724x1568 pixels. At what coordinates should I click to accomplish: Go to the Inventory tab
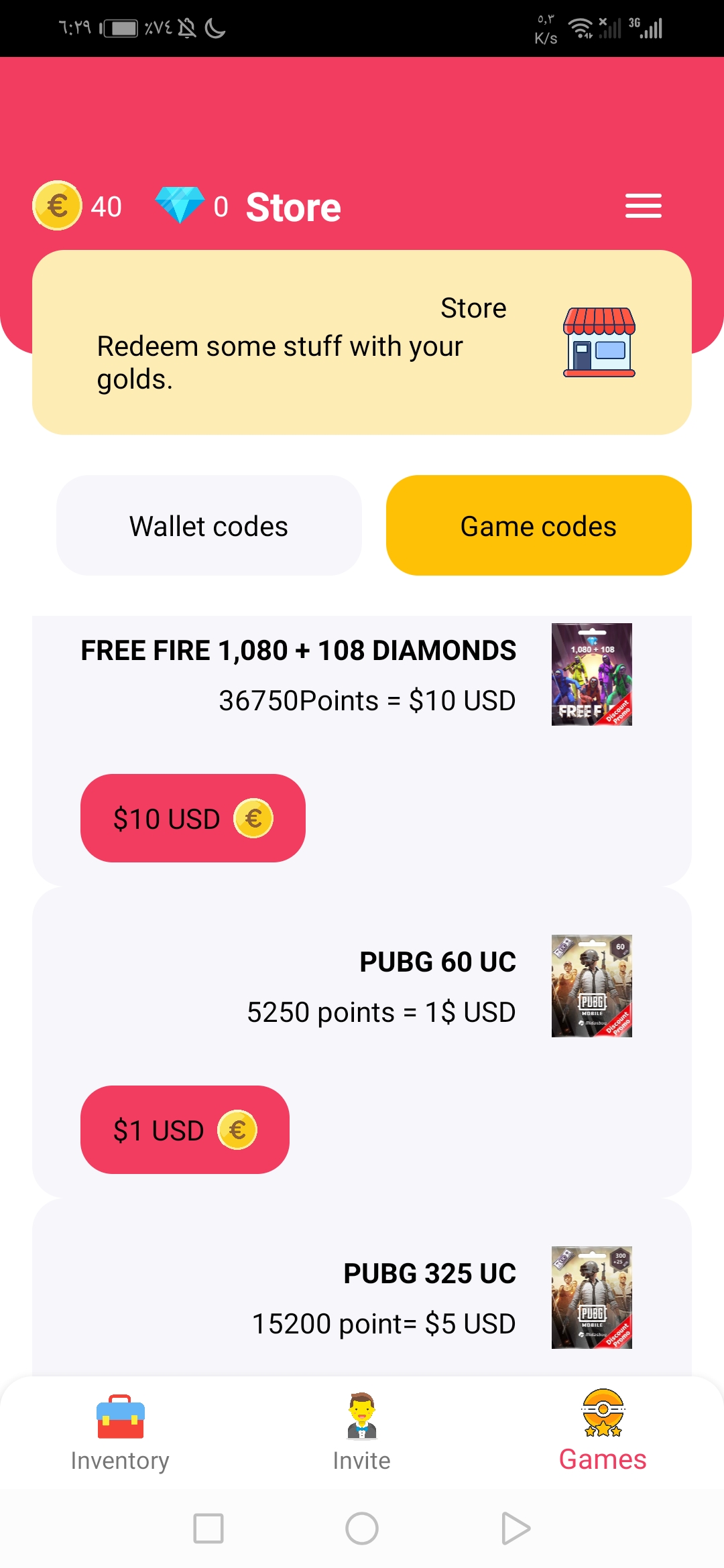pos(120,1433)
